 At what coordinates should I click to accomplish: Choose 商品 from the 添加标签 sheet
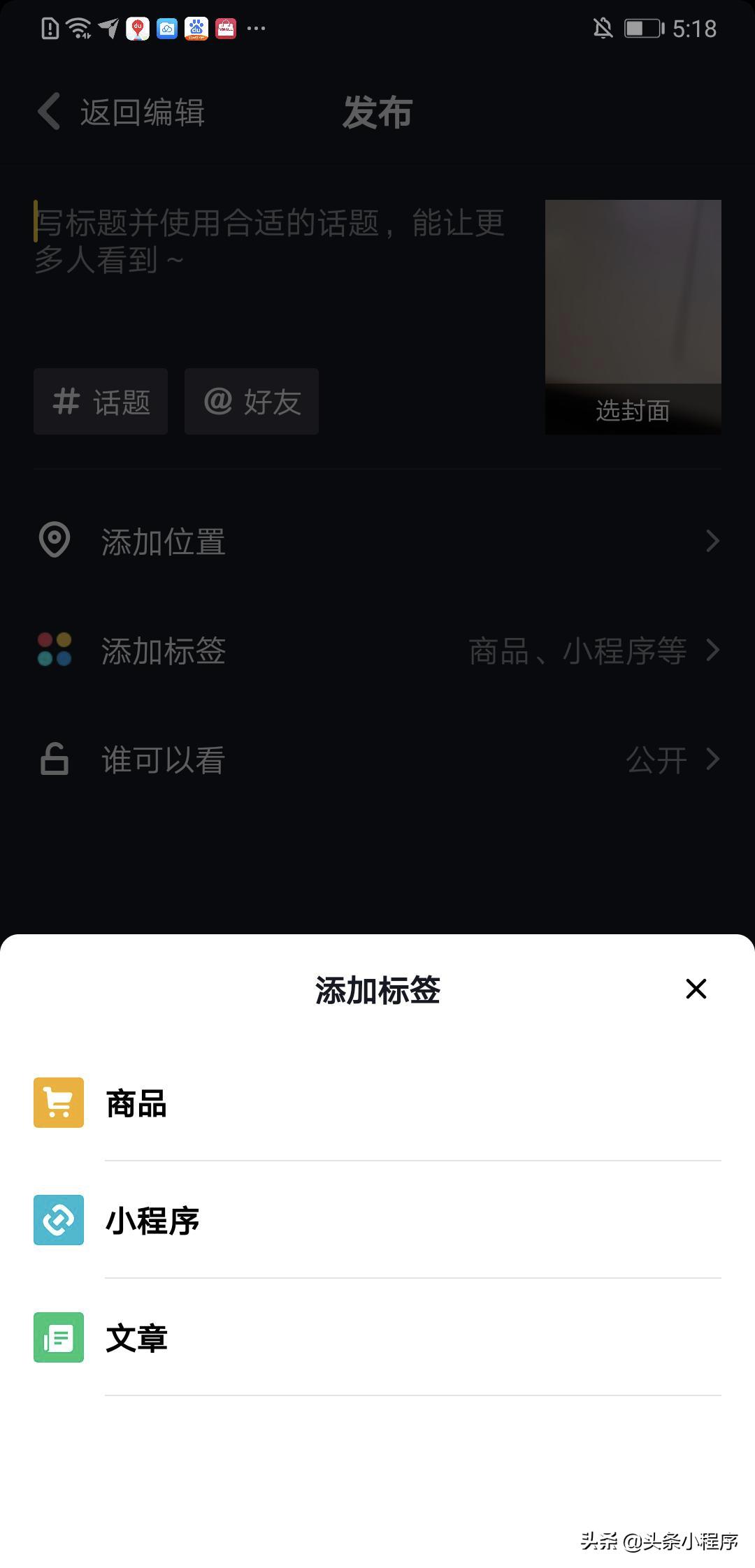(136, 1103)
